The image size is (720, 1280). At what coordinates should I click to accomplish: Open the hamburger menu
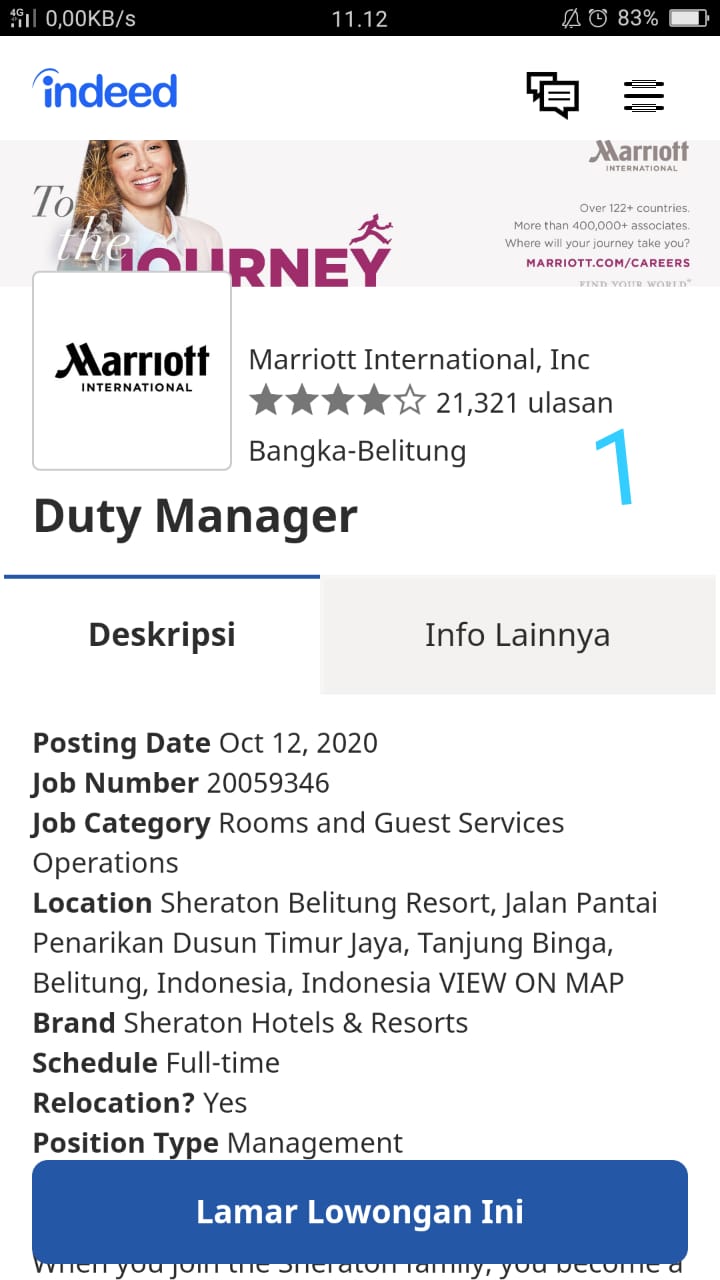[x=643, y=95]
